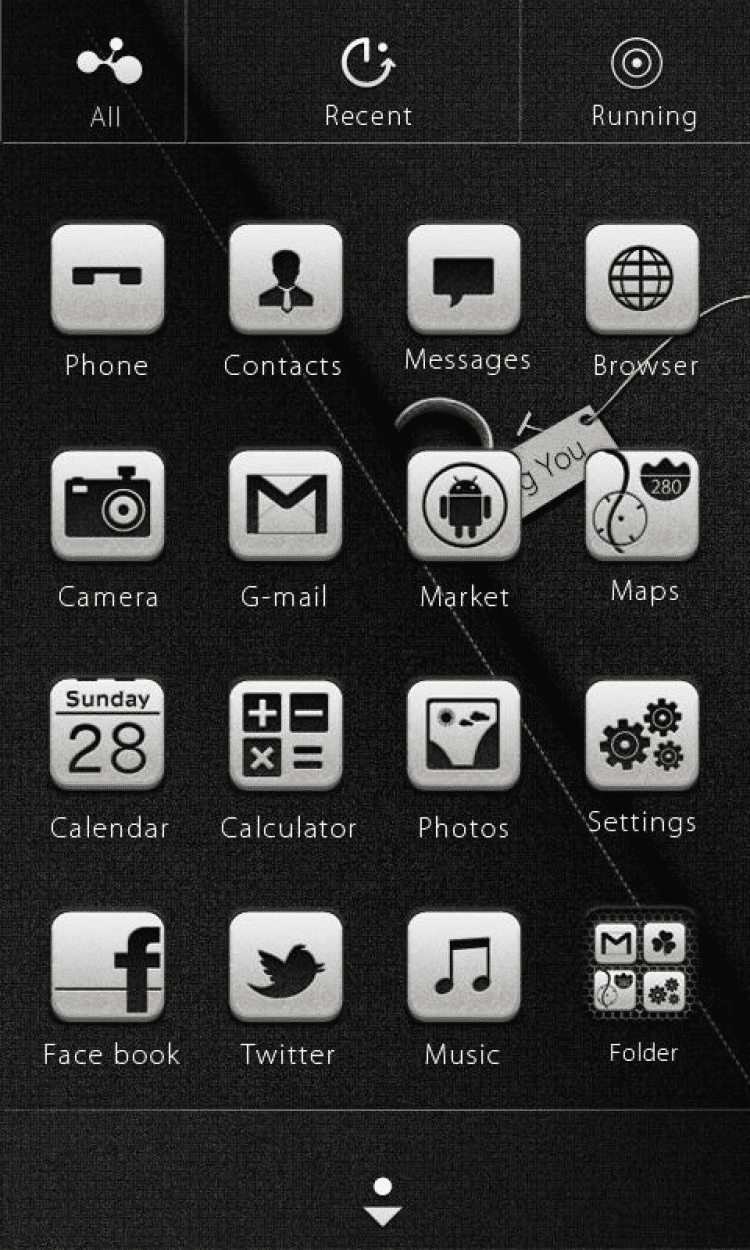Launch the Camera
The height and width of the screenshot is (1250, 750).
click(107, 506)
